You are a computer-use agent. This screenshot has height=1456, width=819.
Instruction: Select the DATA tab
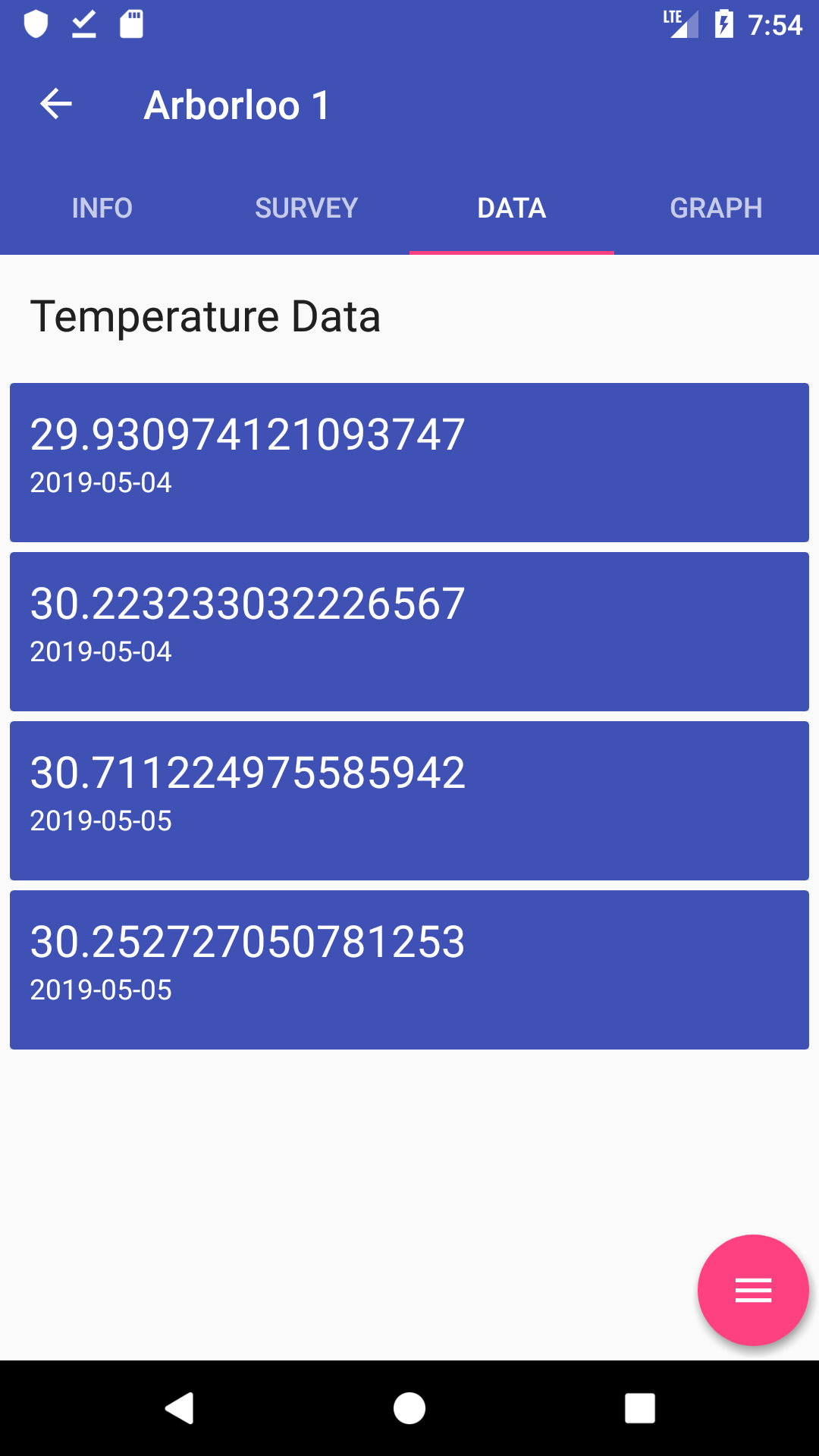coord(512,208)
